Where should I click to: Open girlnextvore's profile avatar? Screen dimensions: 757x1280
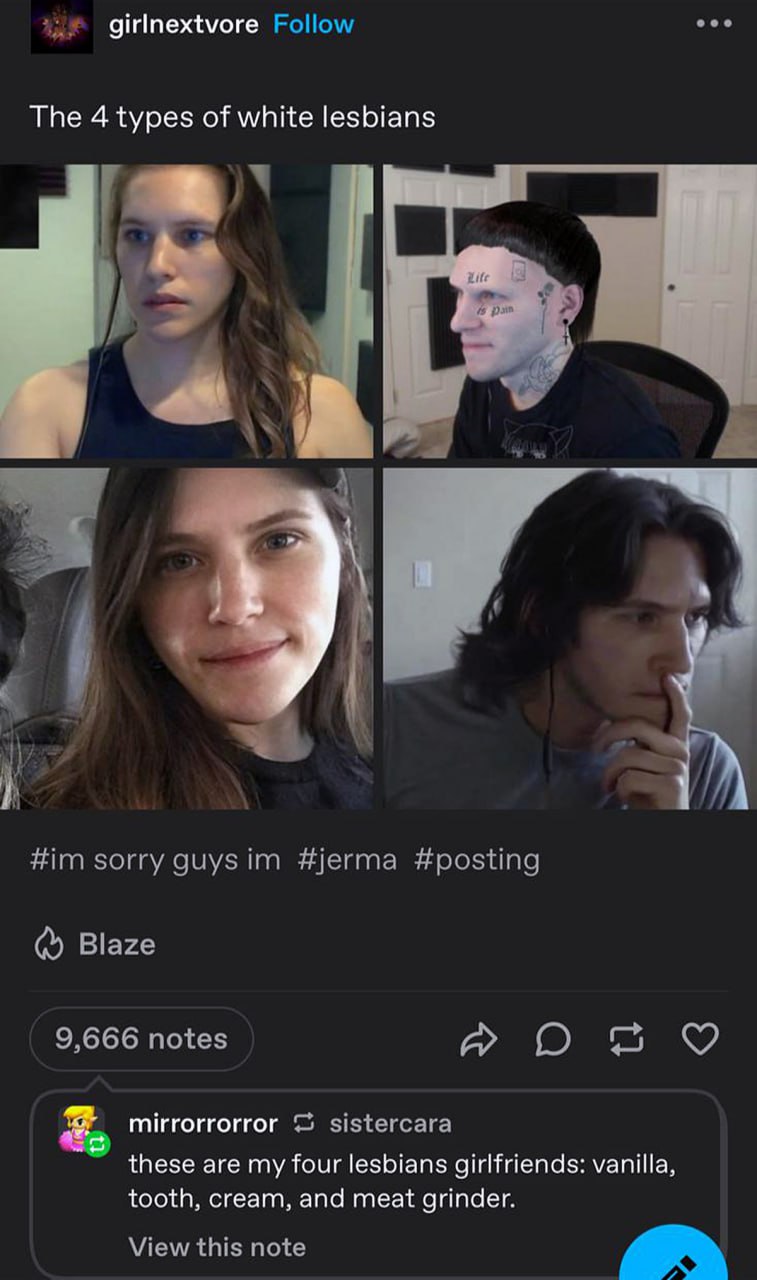pos(62,26)
